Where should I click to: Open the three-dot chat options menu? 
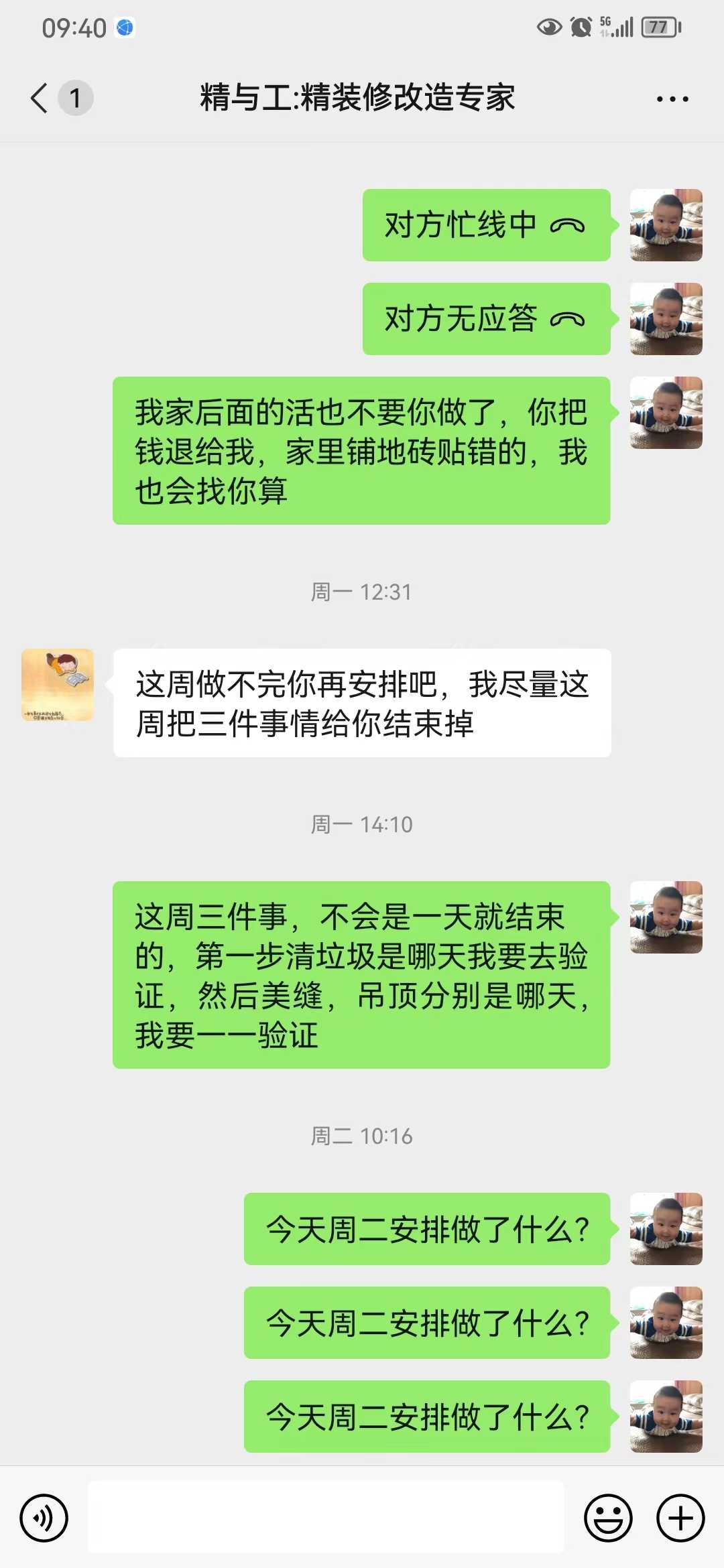[x=672, y=99]
